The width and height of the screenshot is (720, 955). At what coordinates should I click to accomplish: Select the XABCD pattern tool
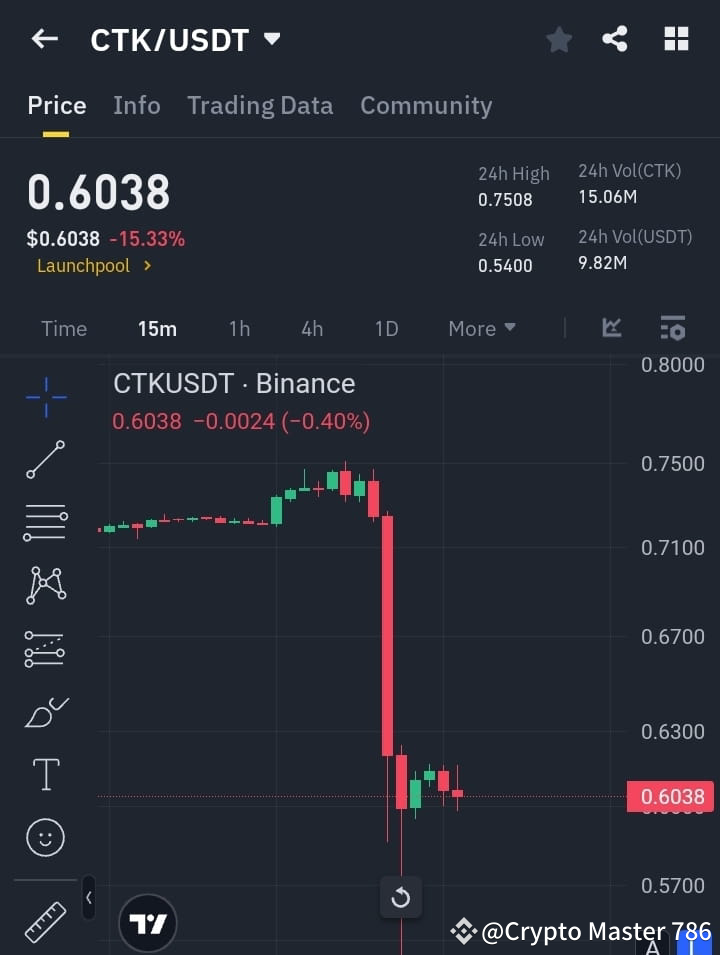point(45,585)
